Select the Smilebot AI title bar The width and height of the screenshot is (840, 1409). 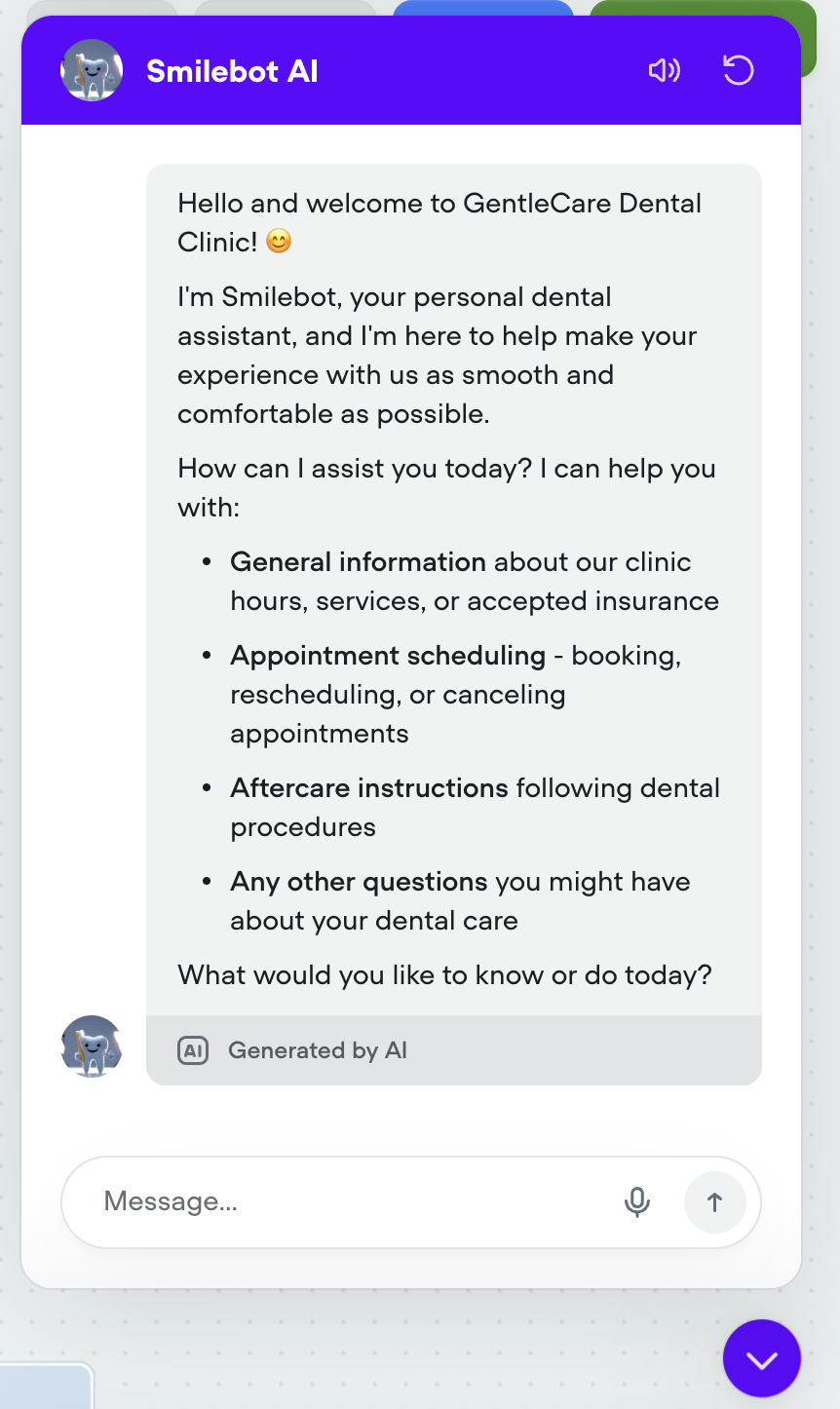point(232,70)
